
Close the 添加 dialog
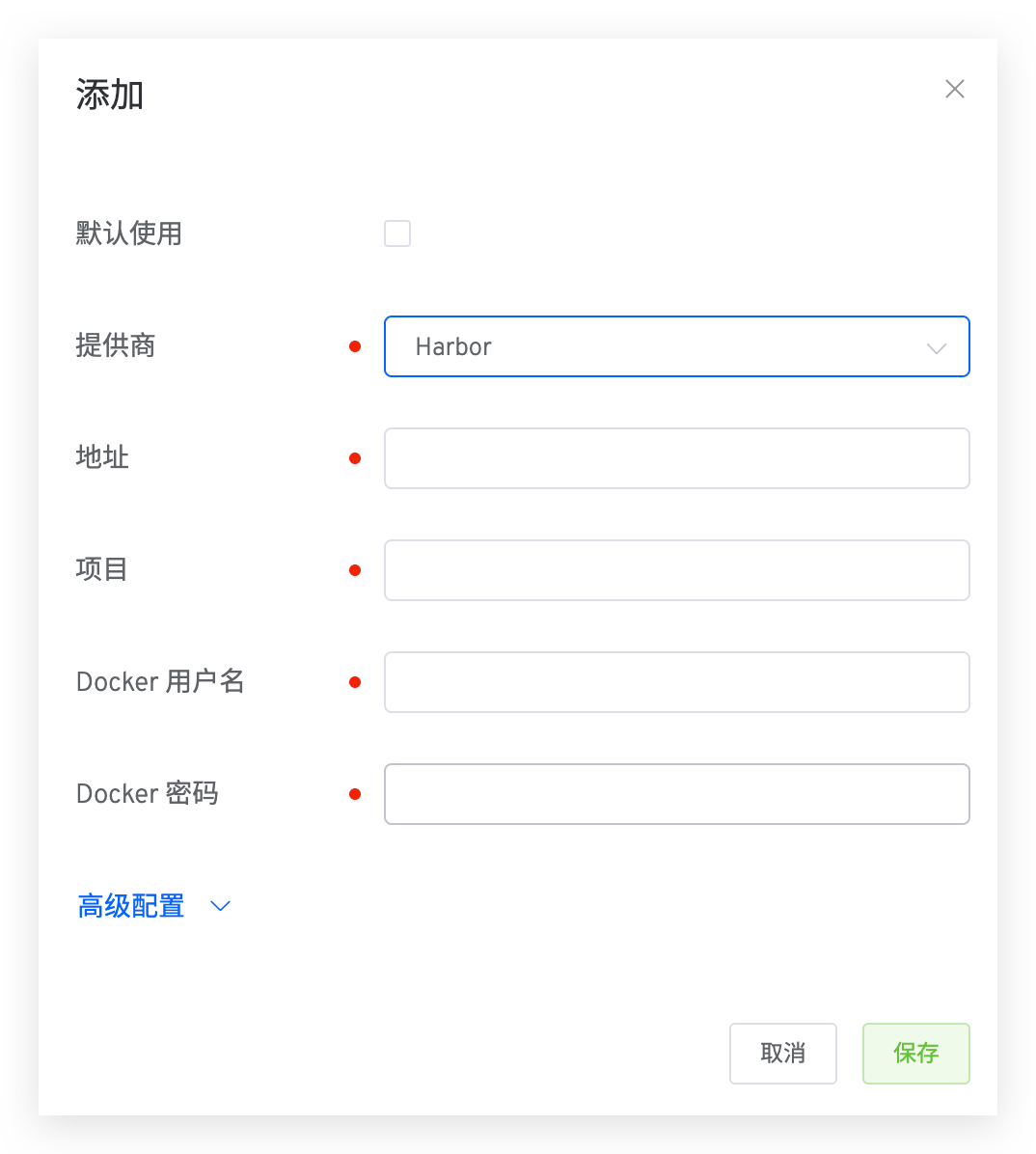955,90
